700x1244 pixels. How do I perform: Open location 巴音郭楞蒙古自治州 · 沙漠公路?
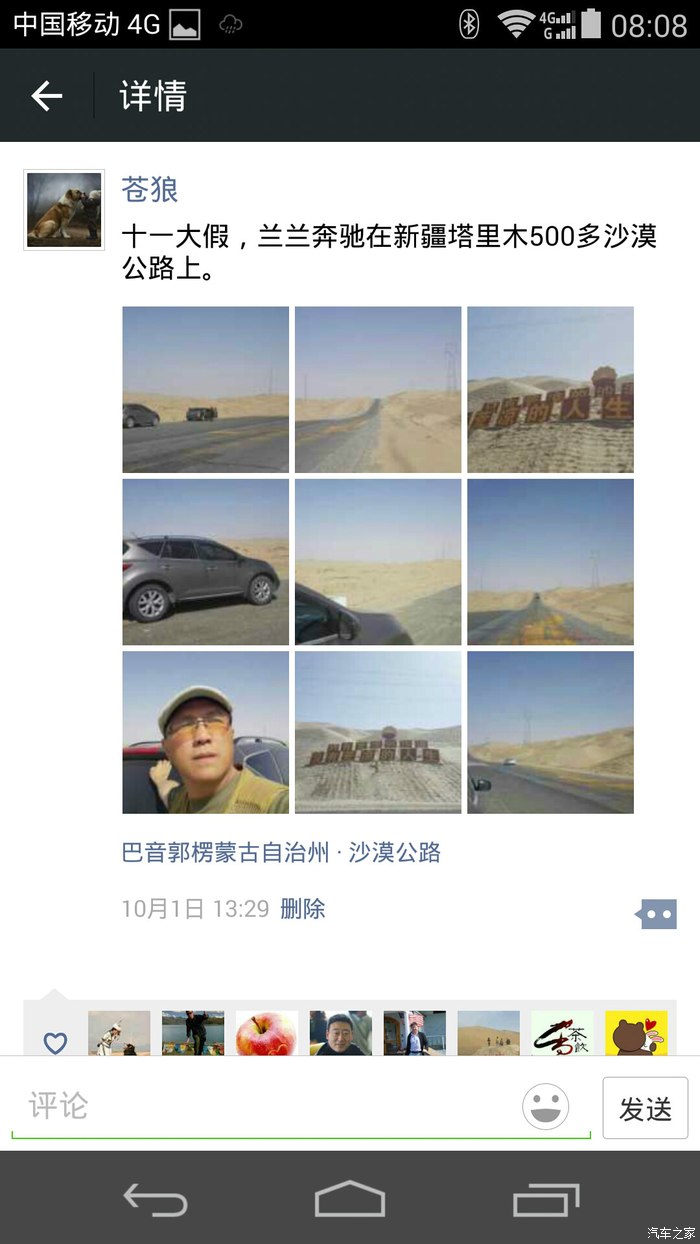click(x=281, y=852)
